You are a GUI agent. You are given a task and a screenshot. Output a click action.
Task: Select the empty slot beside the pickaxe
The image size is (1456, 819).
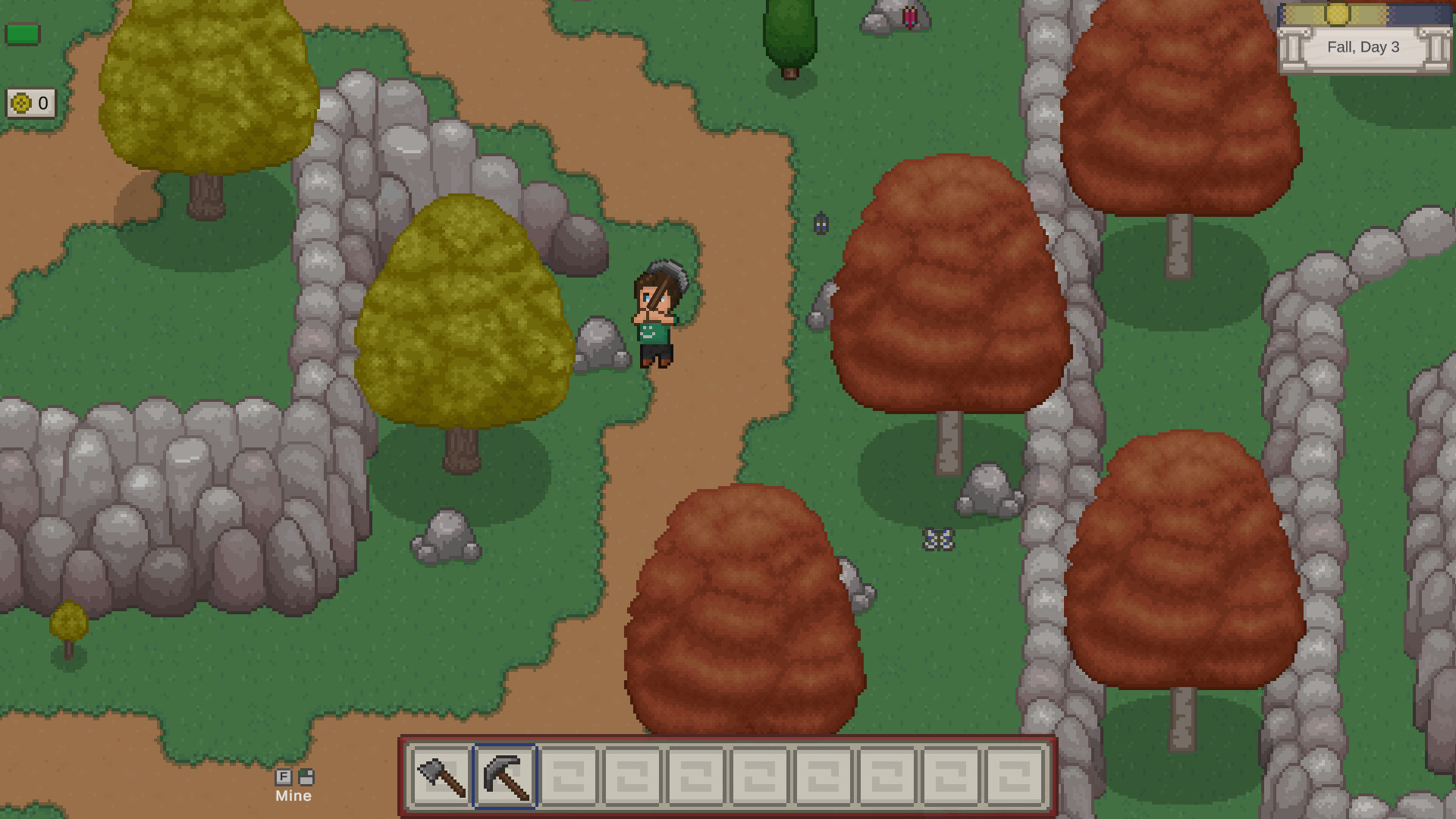pos(569,777)
